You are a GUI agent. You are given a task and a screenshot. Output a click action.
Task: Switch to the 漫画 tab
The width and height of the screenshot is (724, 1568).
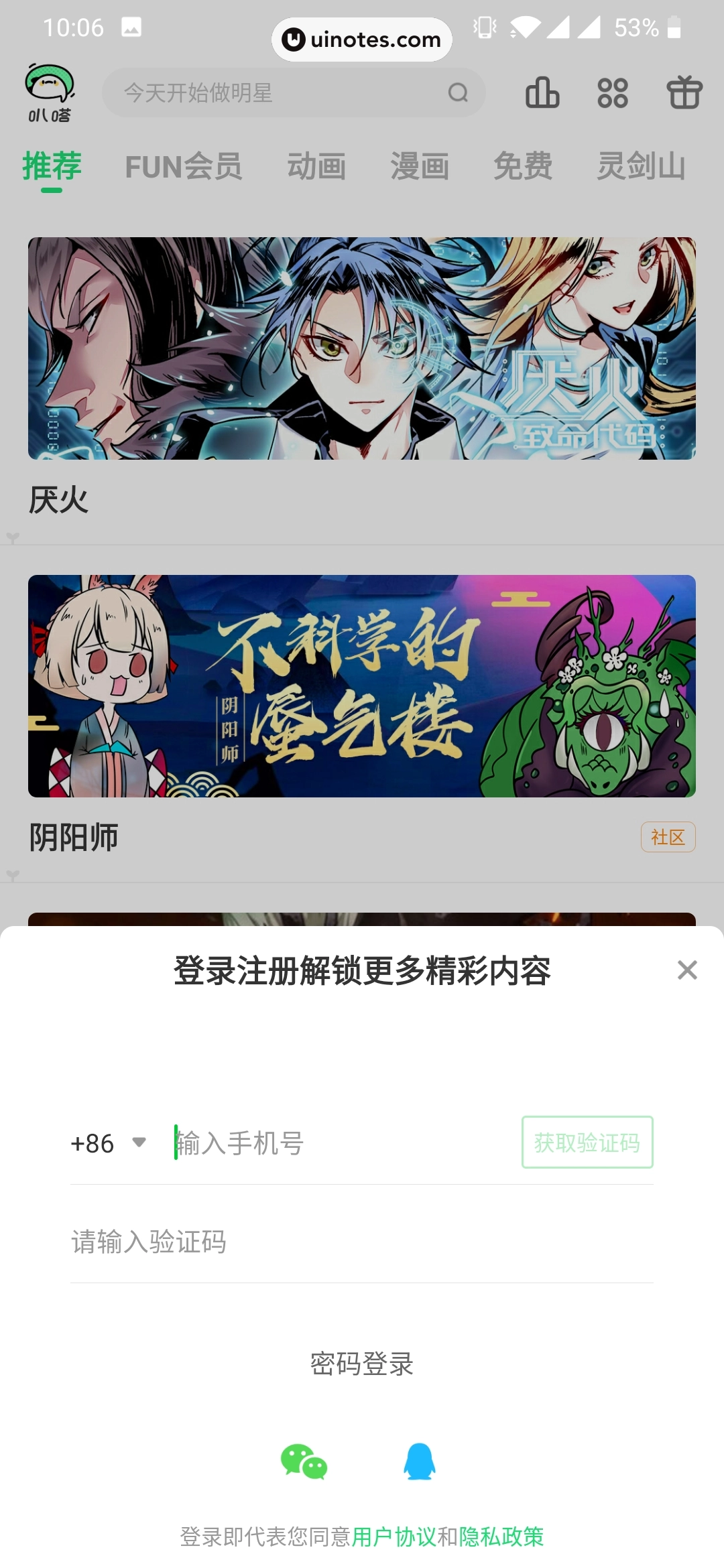[420, 168]
